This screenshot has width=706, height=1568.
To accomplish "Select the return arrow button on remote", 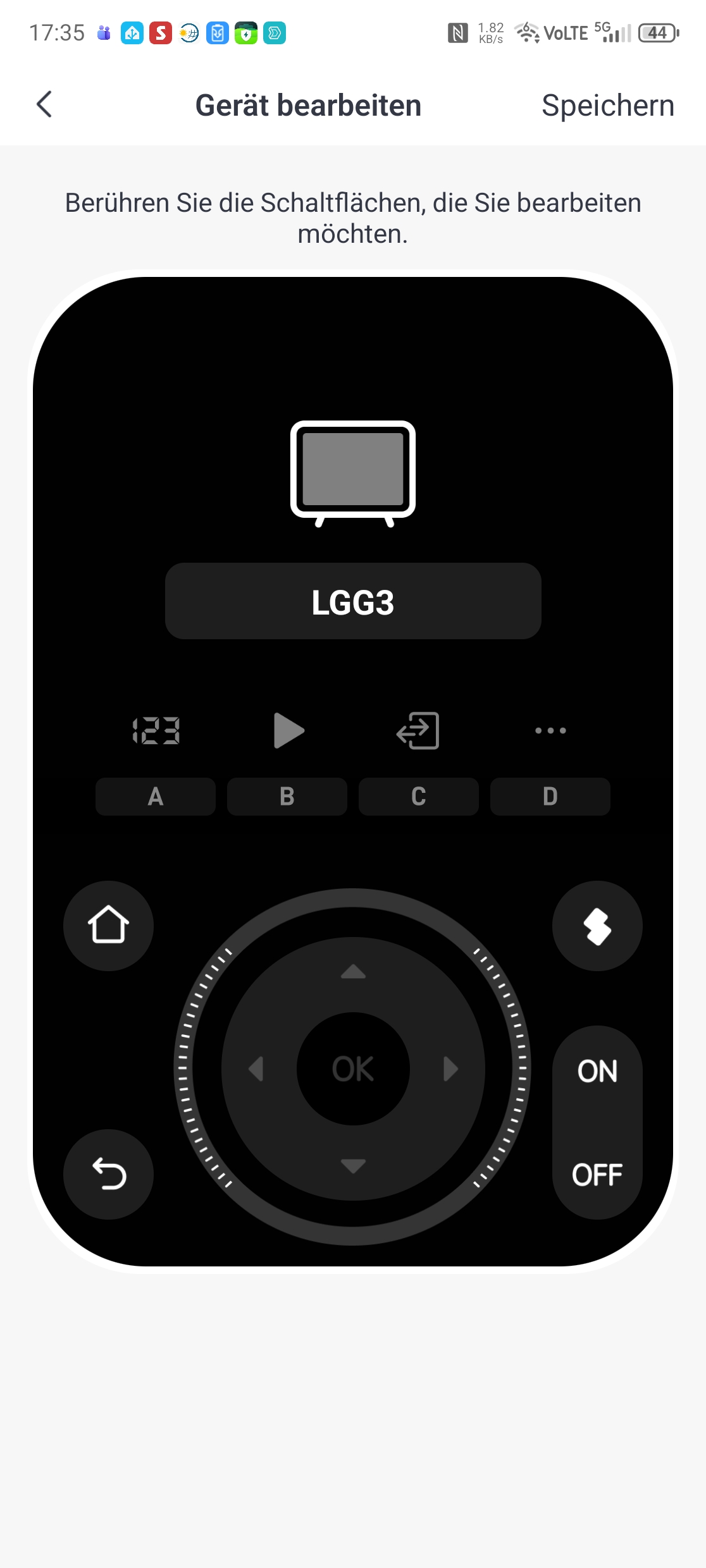I will tap(108, 1174).
